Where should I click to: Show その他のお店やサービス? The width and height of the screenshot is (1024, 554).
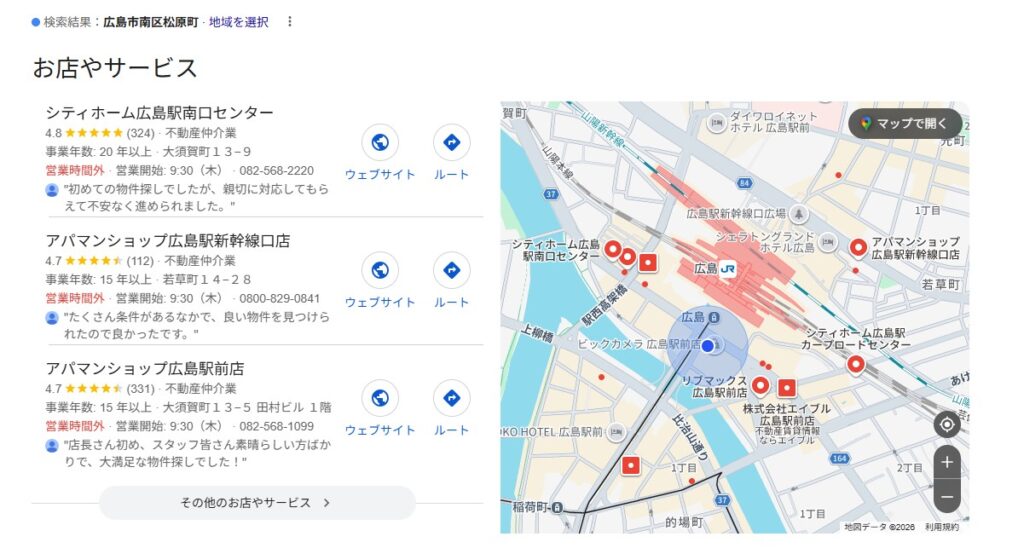[x=256, y=502]
